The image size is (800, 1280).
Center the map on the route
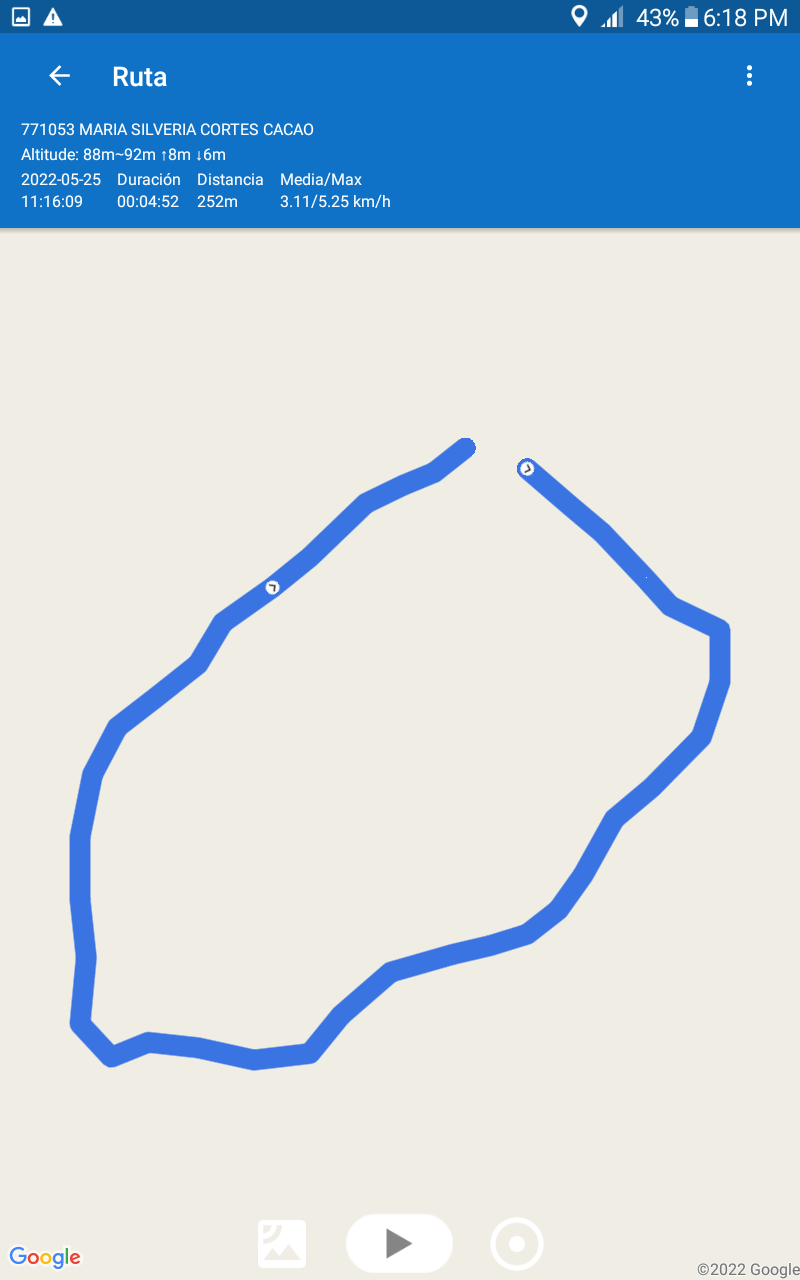click(517, 1244)
